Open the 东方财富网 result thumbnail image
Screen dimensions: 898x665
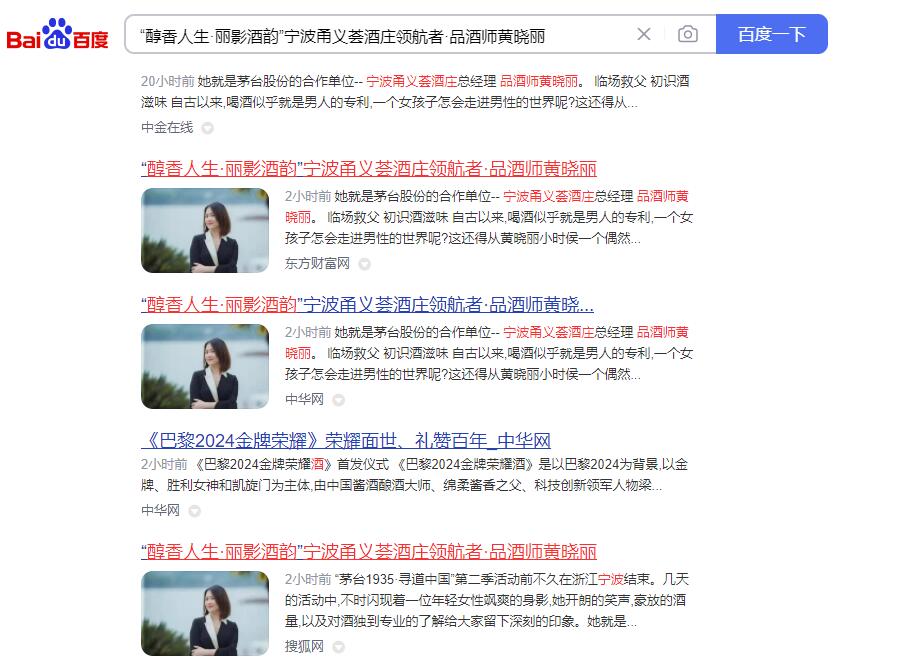click(205, 230)
